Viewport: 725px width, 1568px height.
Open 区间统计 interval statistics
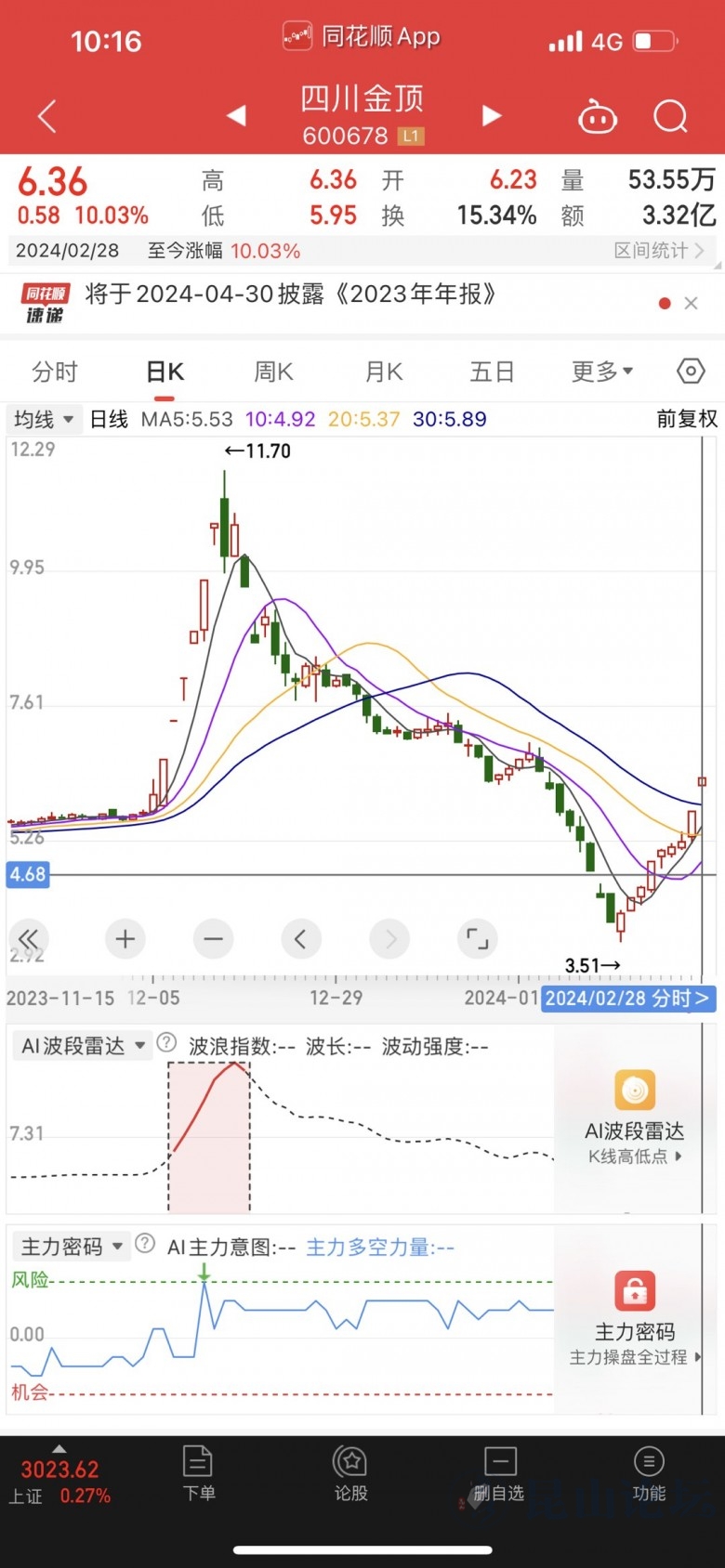[658, 251]
